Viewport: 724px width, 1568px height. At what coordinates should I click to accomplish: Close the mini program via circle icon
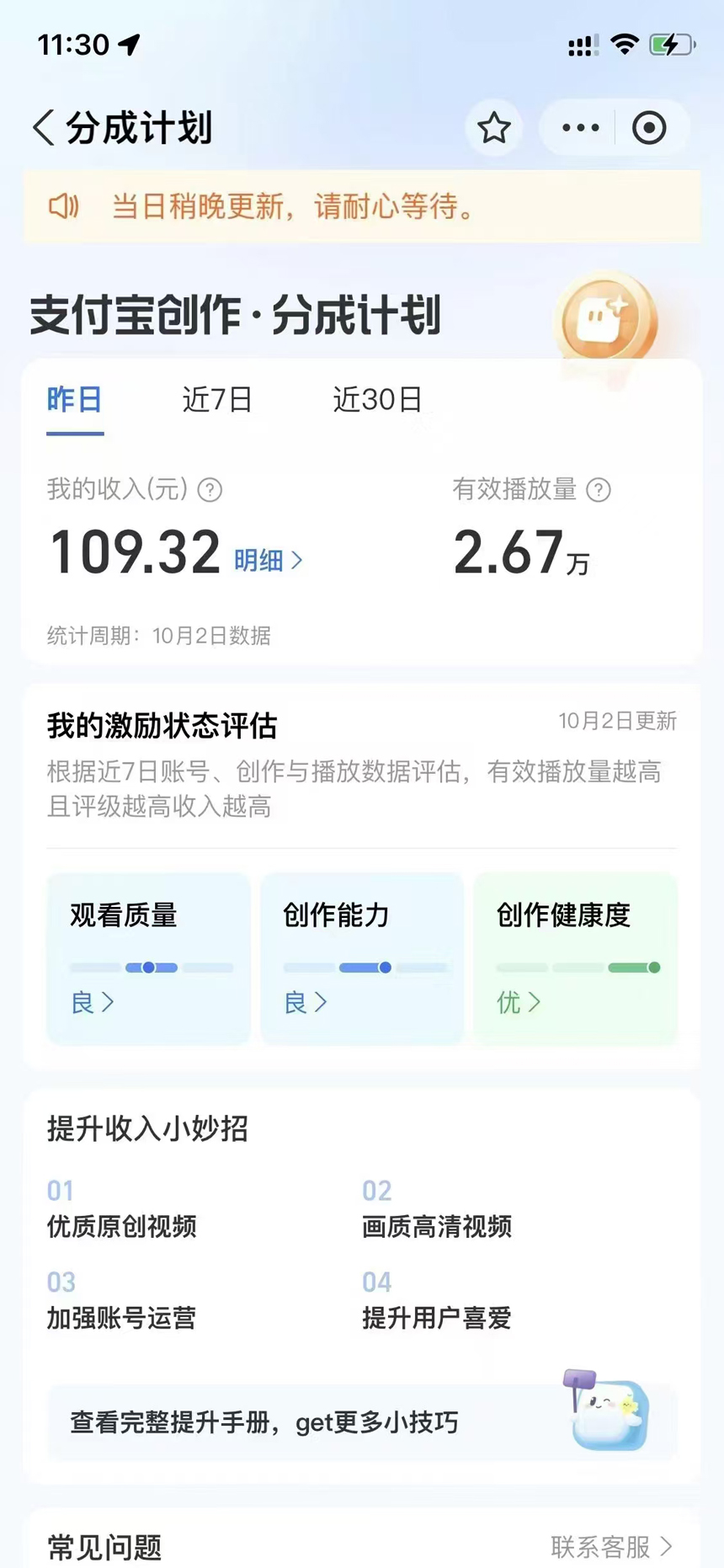649,128
